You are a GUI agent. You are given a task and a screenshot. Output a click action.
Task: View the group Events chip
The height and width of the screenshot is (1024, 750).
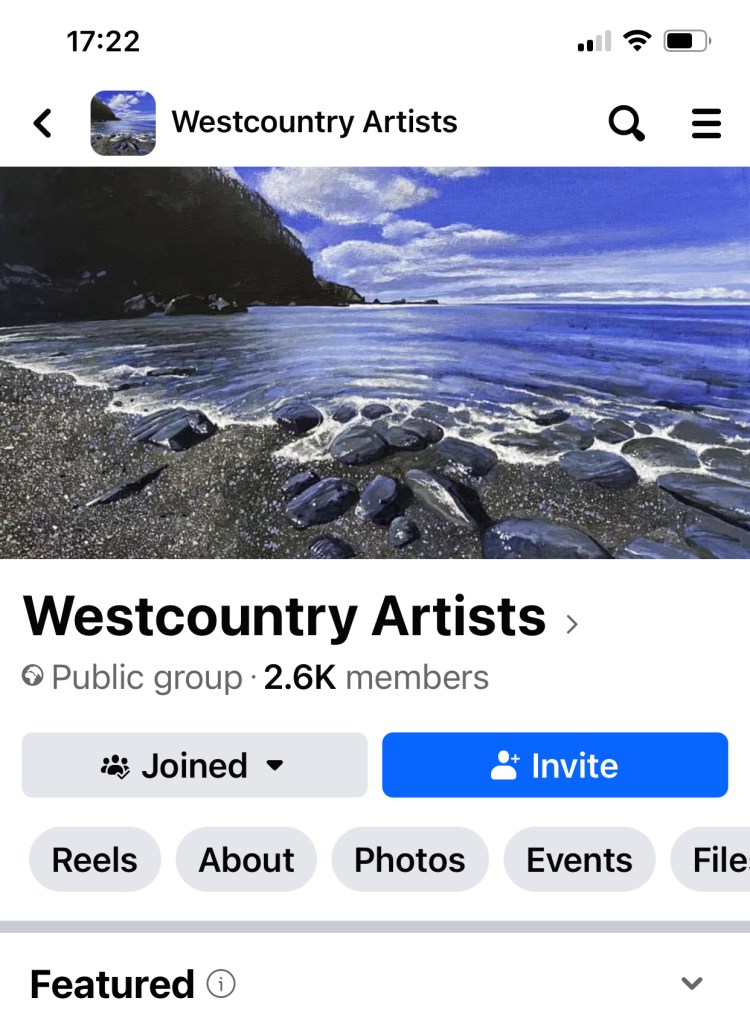[x=579, y=860]
